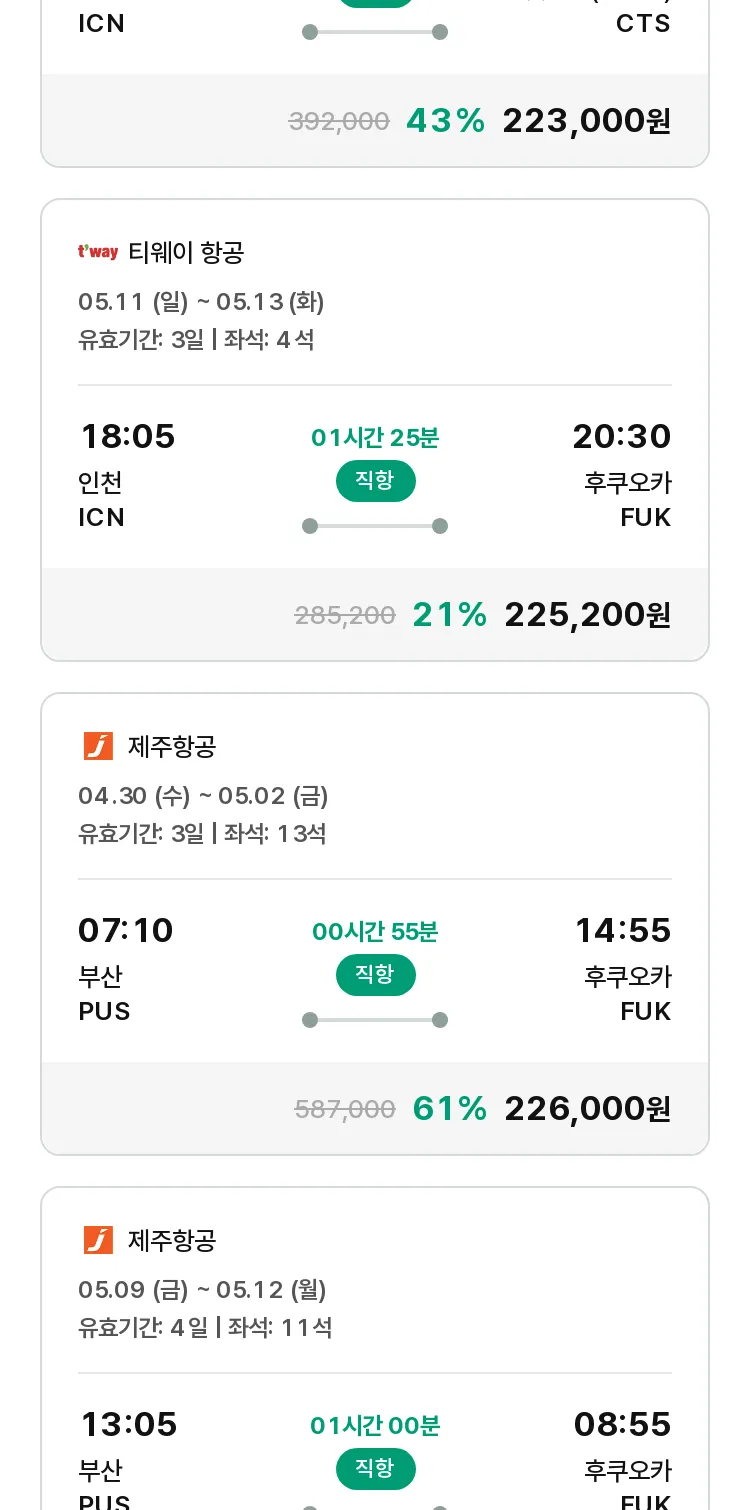
Task: View the Jeju Air 05.09–05.12 Busan flight card
Action: 375,1348
